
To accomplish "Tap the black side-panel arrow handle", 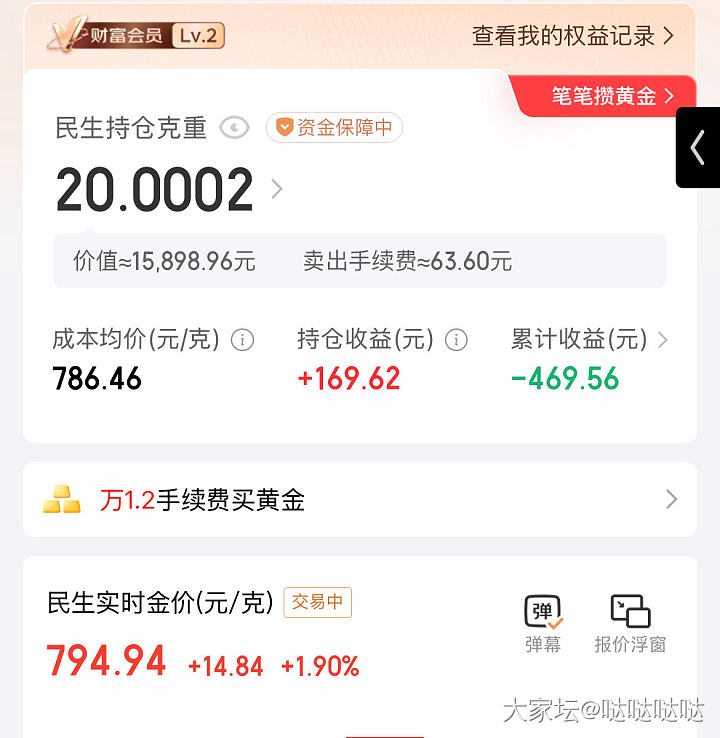I will click(698, 148).
